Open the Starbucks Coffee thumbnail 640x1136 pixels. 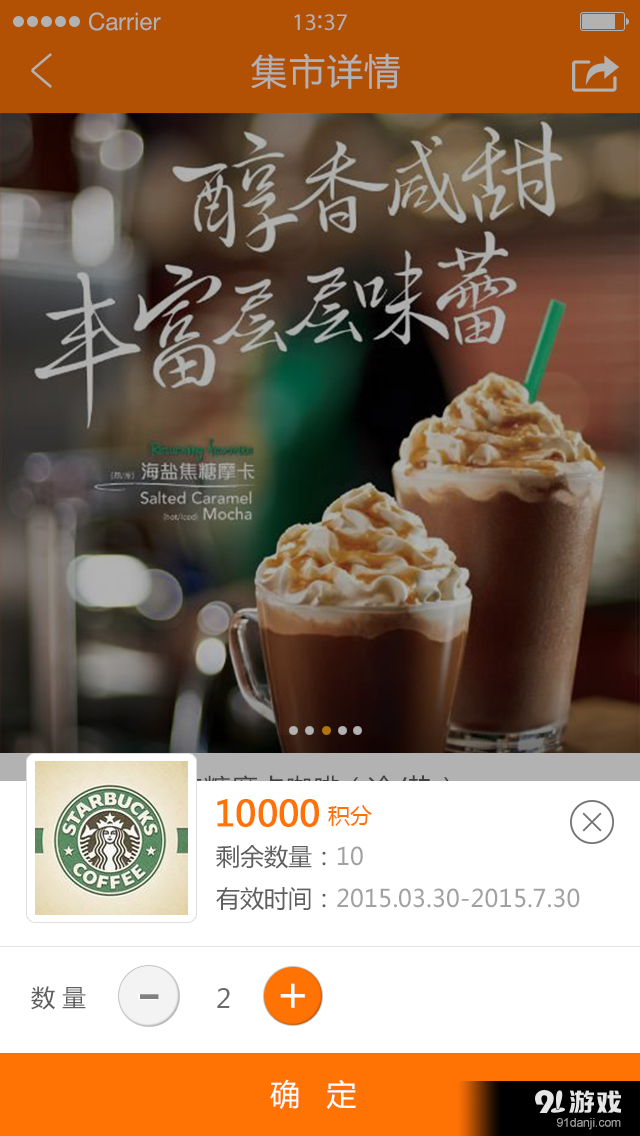coord(111,838)
